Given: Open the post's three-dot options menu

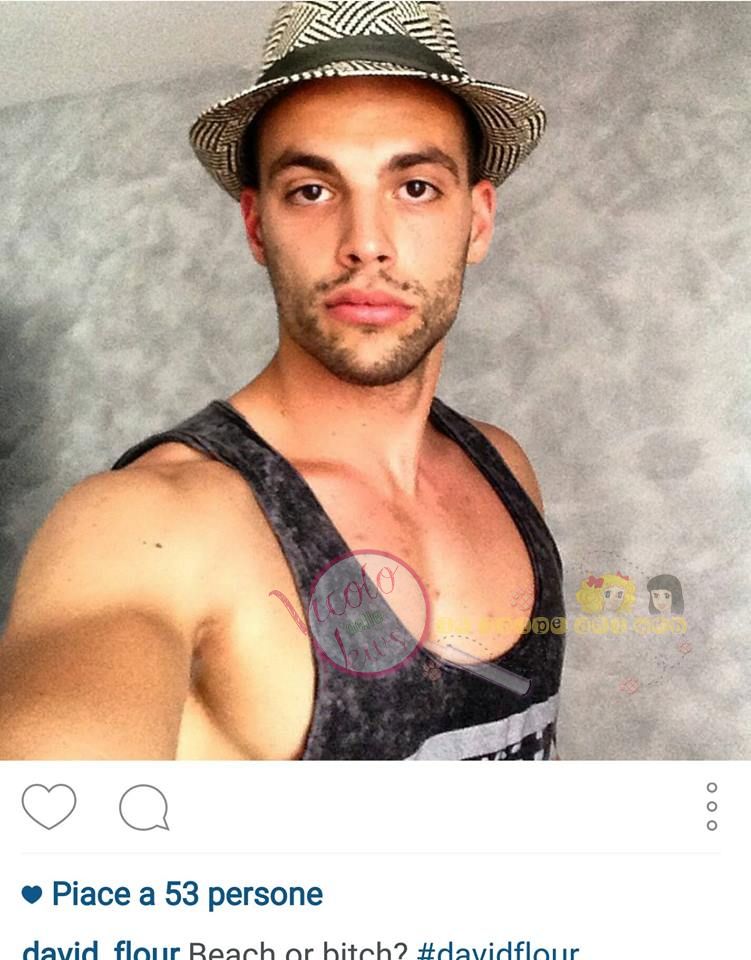Looking at the screenshot, I should click(x=712, y=806).
